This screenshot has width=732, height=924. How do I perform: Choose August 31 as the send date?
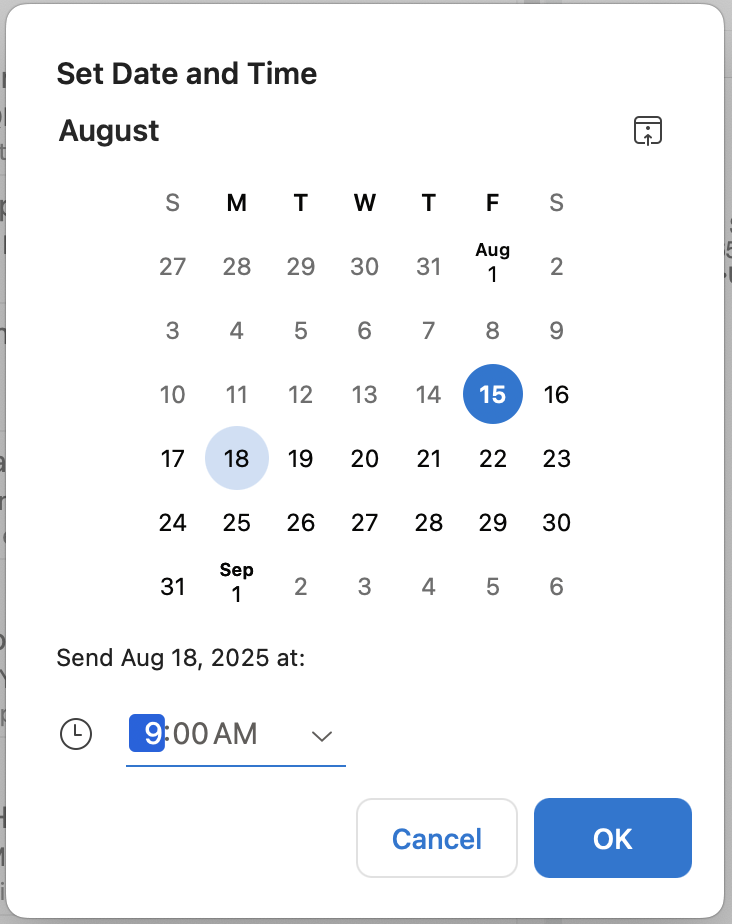[173, 587]
